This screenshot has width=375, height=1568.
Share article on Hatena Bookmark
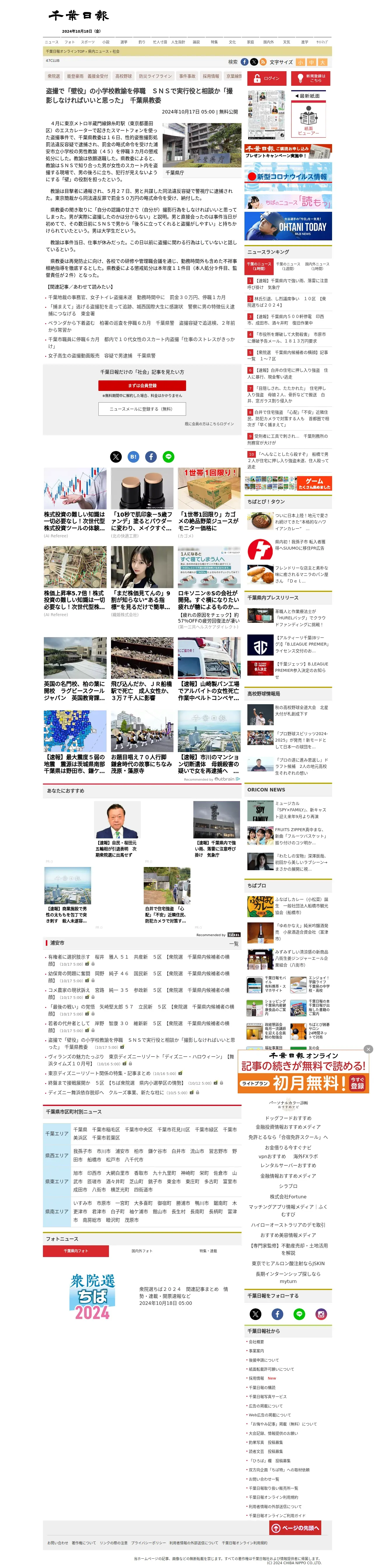(x=133, y=457)
